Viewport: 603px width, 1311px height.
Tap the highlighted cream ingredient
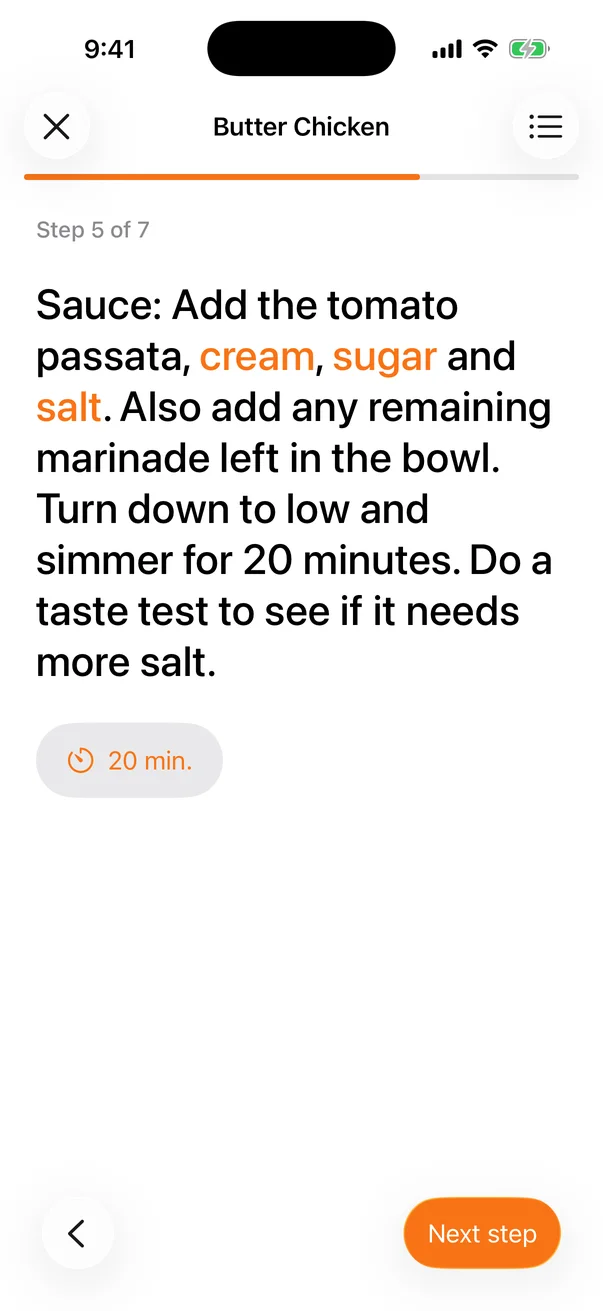point(257,357)
